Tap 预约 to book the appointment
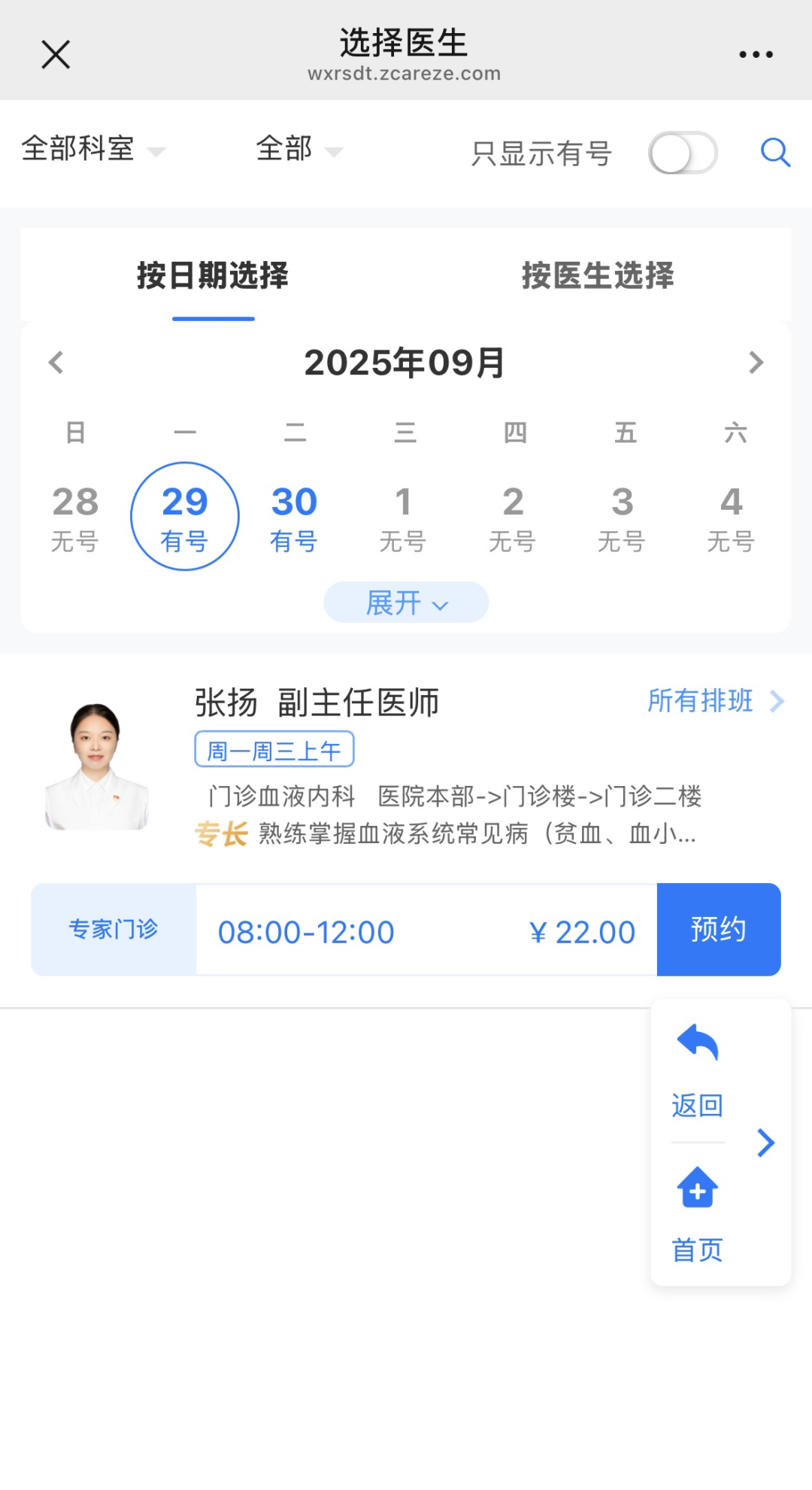Viewport: 812px width, 1490px height. tap(718, 930)
